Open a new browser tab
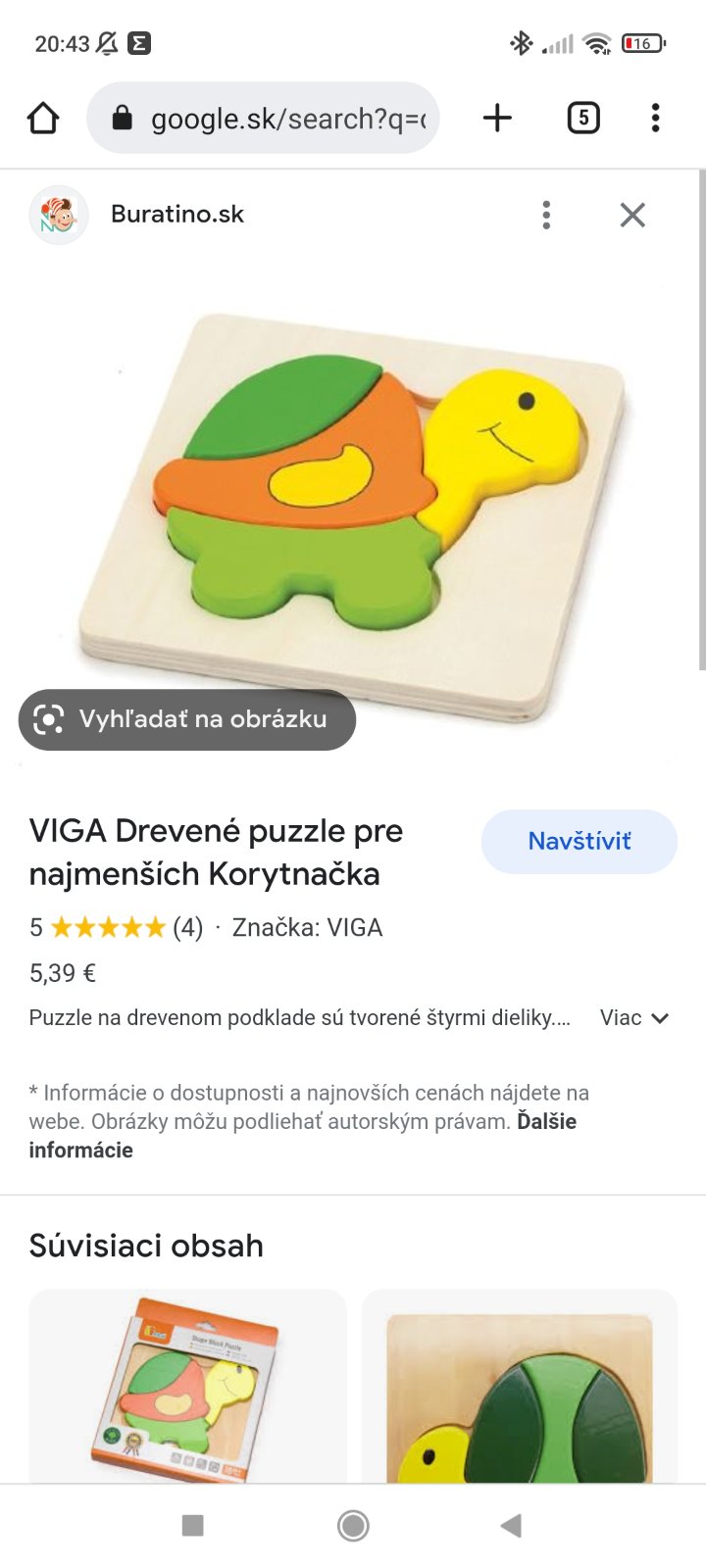This screenshot has height=1568, width=706. click(497, 119)
